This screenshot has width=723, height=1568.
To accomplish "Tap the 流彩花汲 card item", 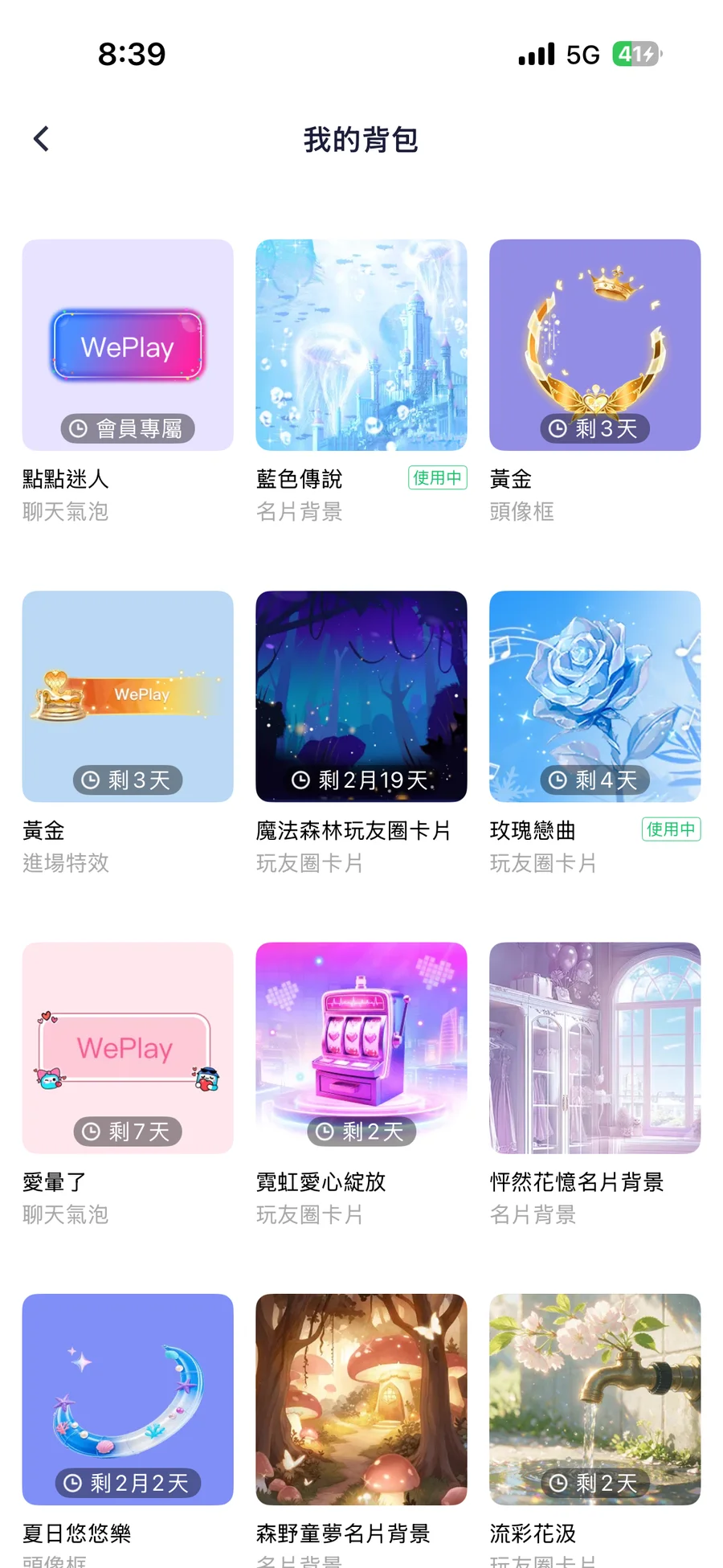I will [x=595, y=1399].
